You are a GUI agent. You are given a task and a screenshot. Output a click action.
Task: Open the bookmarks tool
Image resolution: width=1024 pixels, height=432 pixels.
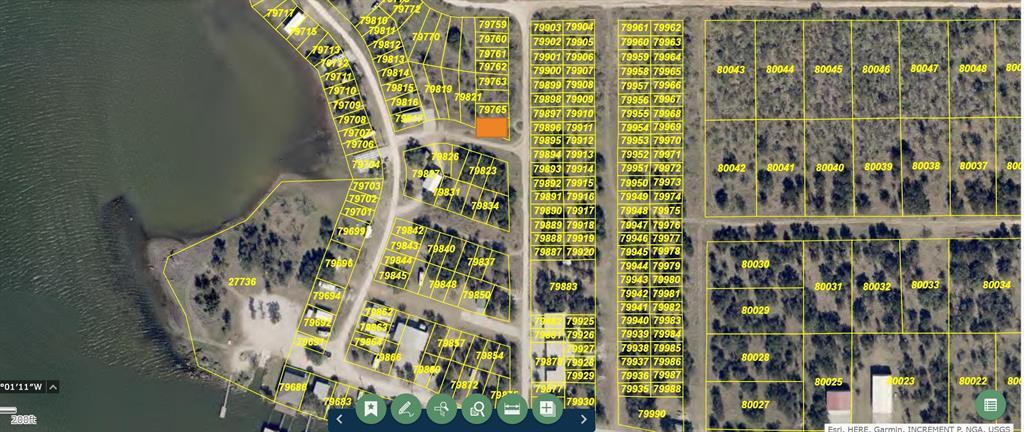pyautogui.click(x=371, y=408)
